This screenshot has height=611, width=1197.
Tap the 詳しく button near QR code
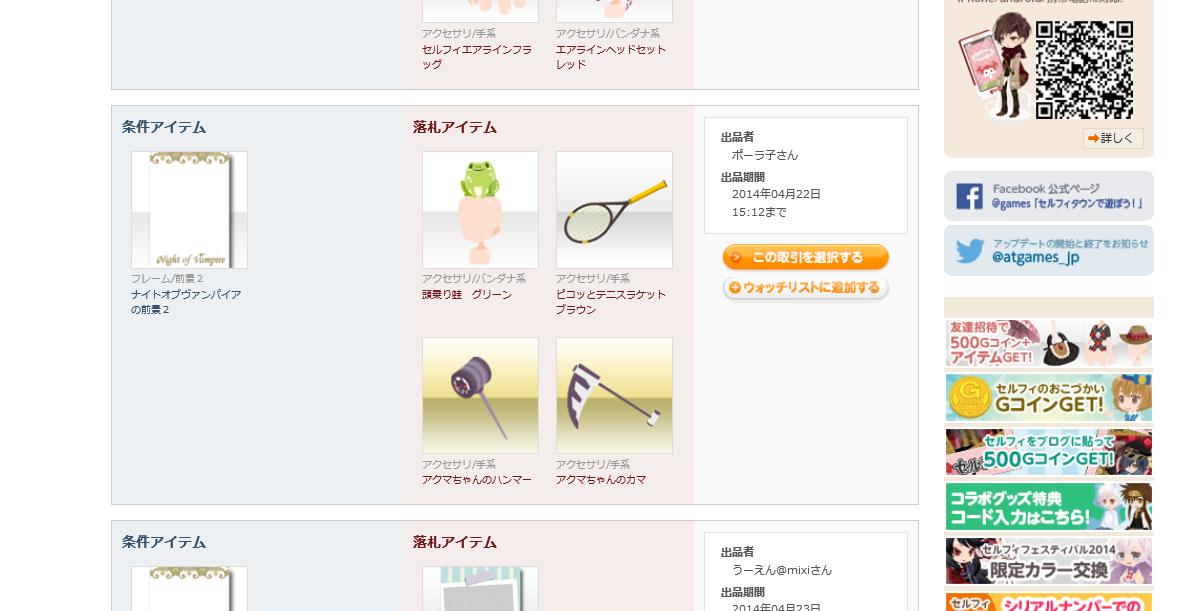coord(1113,139)
